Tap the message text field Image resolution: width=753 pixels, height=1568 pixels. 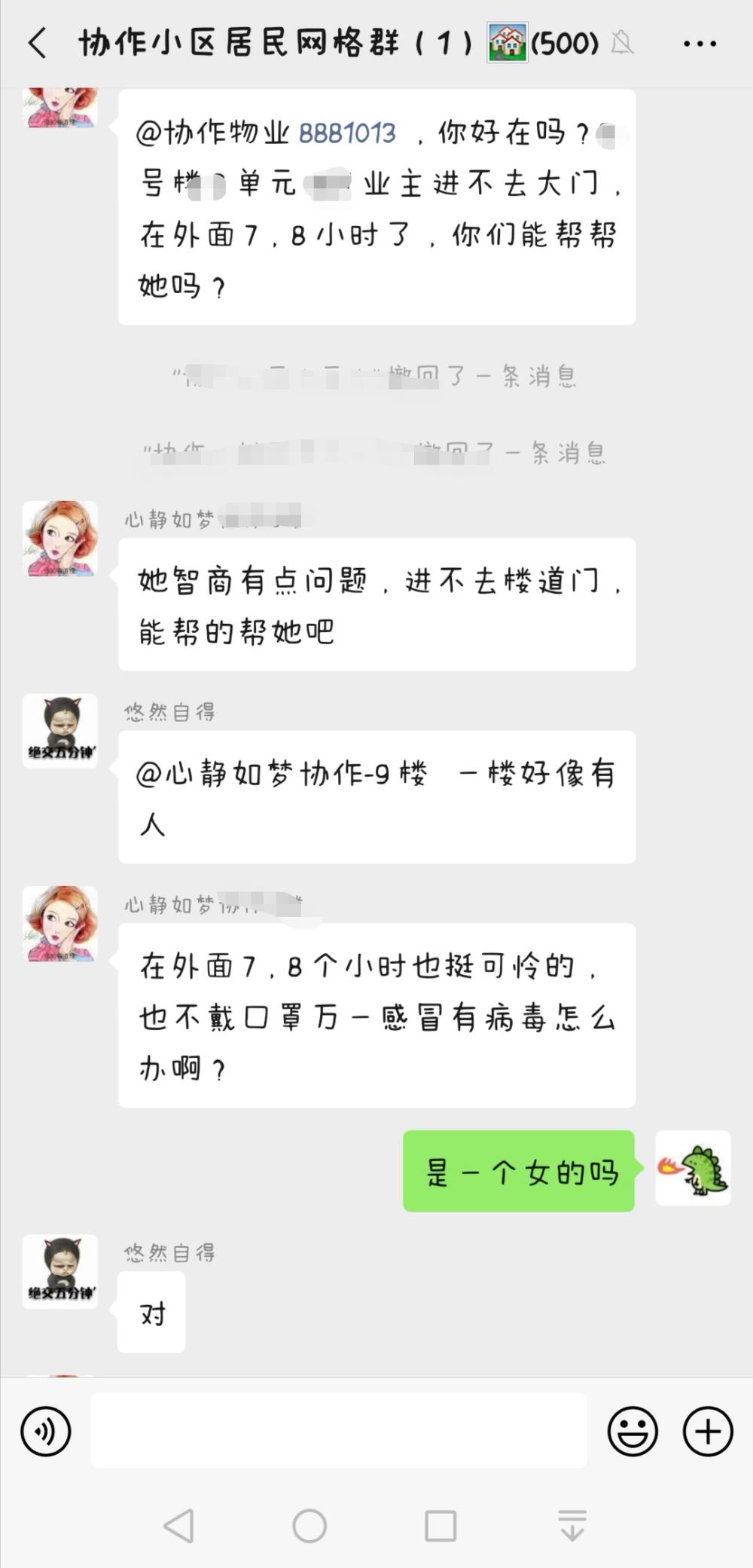coord(339,1430)
